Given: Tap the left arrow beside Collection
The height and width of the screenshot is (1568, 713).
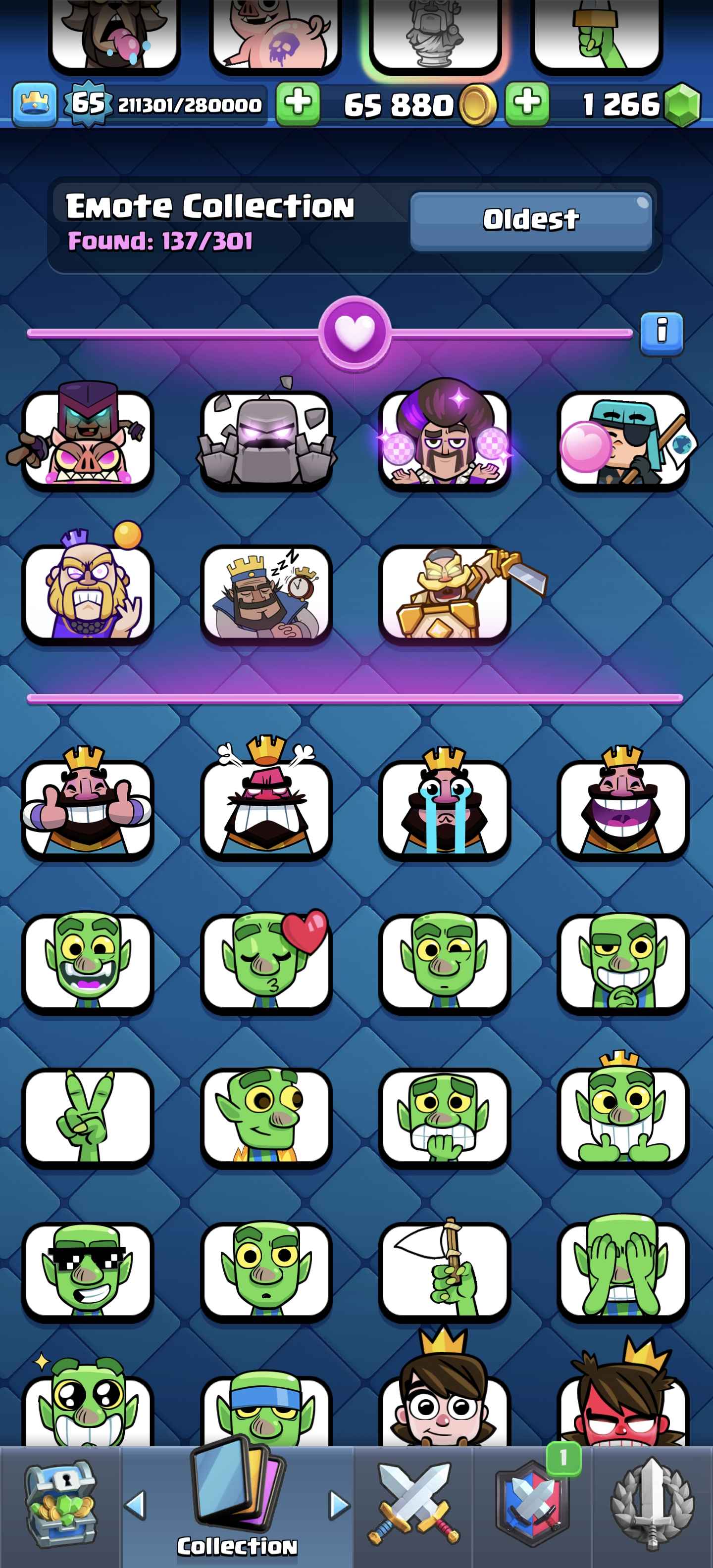Looking at the screenshot, I should click(135, 1505).
